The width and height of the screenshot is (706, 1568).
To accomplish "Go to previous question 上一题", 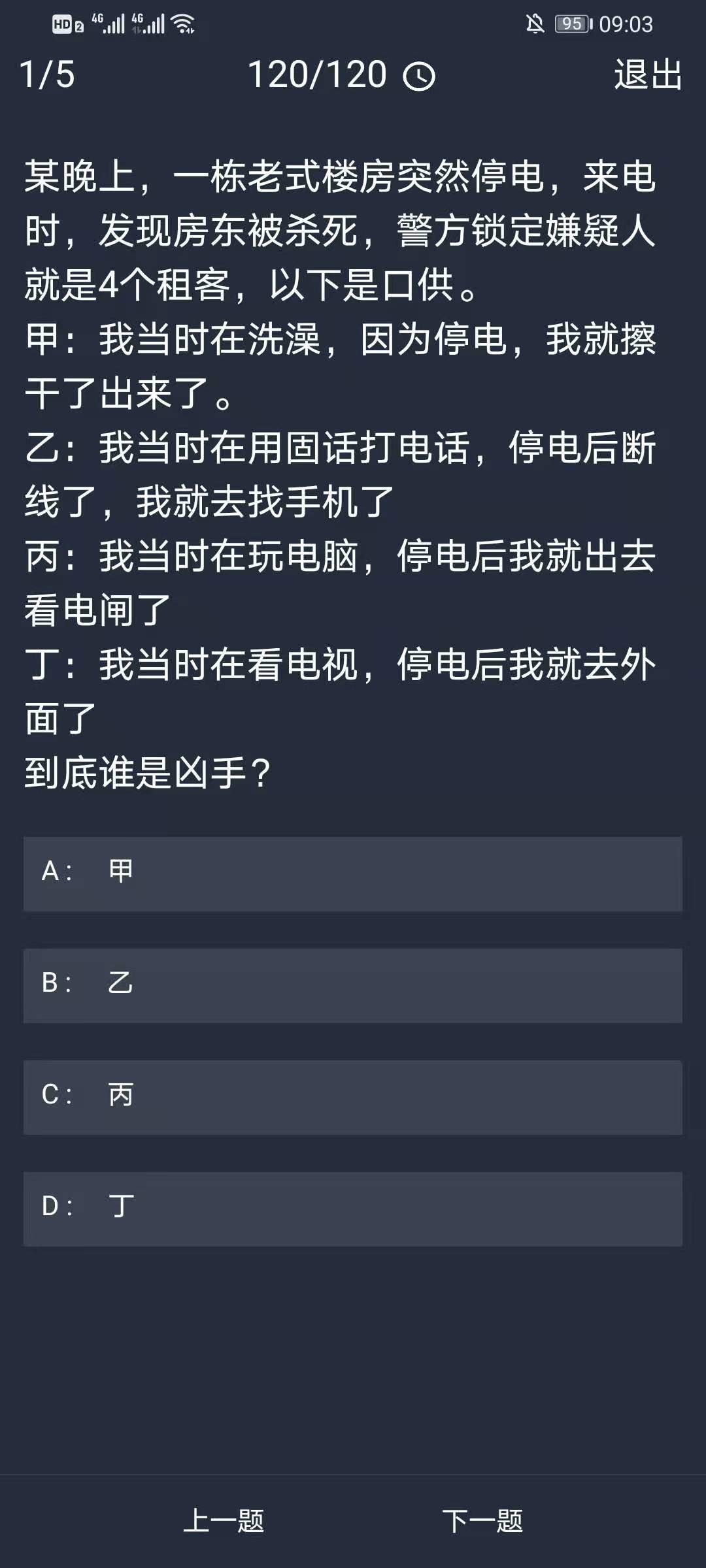I will (224, 1521).
